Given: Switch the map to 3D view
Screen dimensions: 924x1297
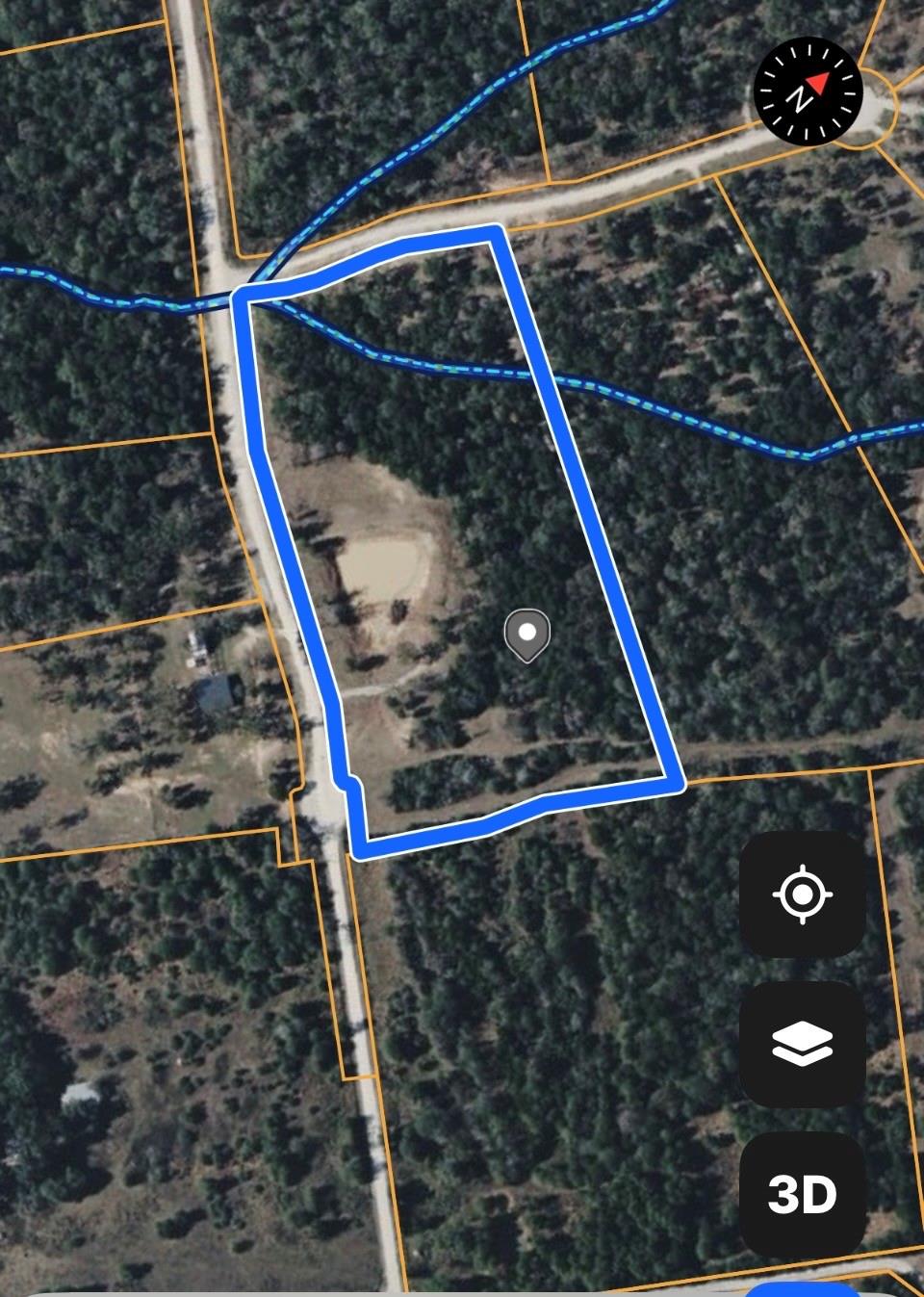Looking at the screenshot, I should (x=802, y=1195).
